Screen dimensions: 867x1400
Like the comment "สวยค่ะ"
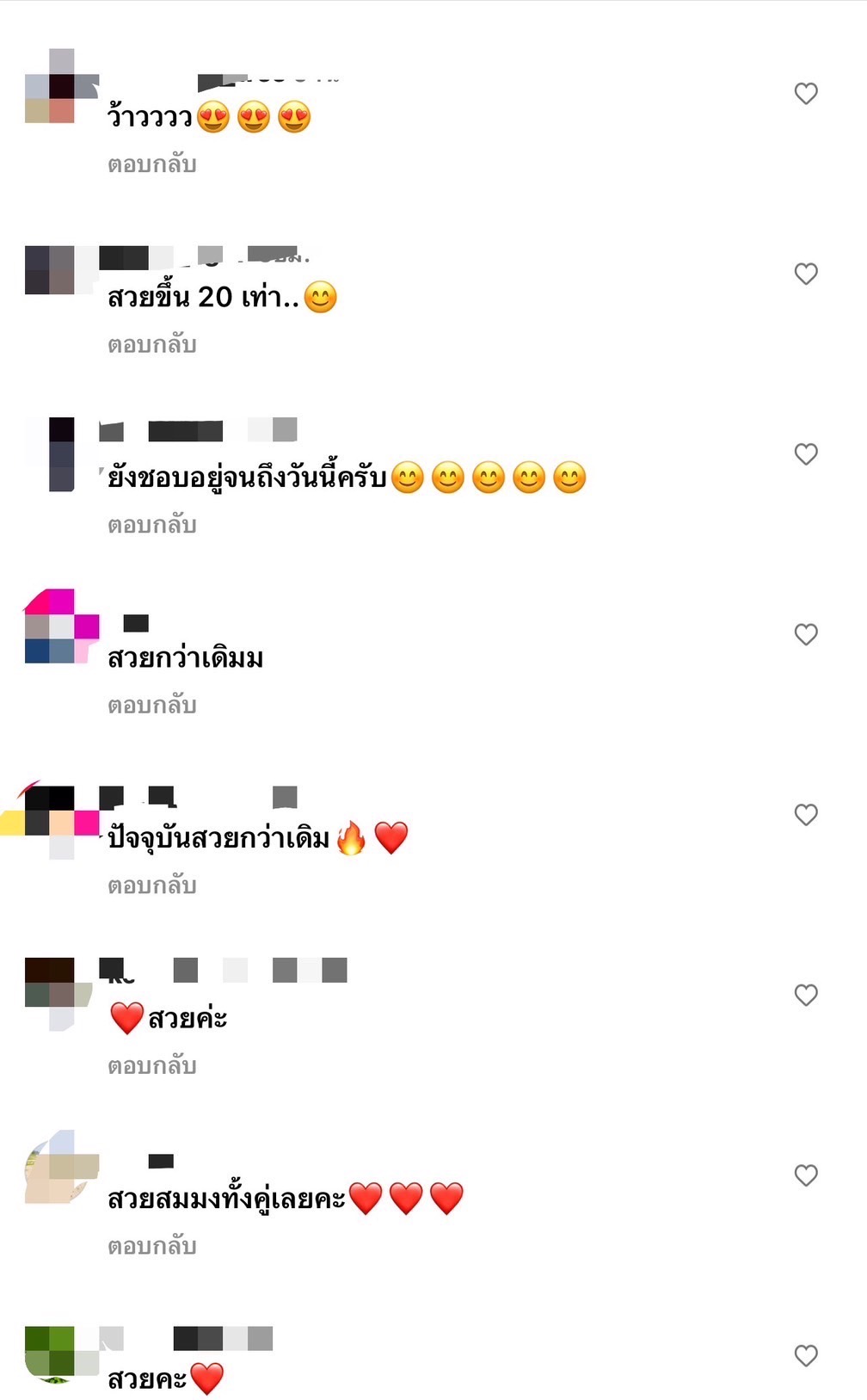tap(805, 995)
